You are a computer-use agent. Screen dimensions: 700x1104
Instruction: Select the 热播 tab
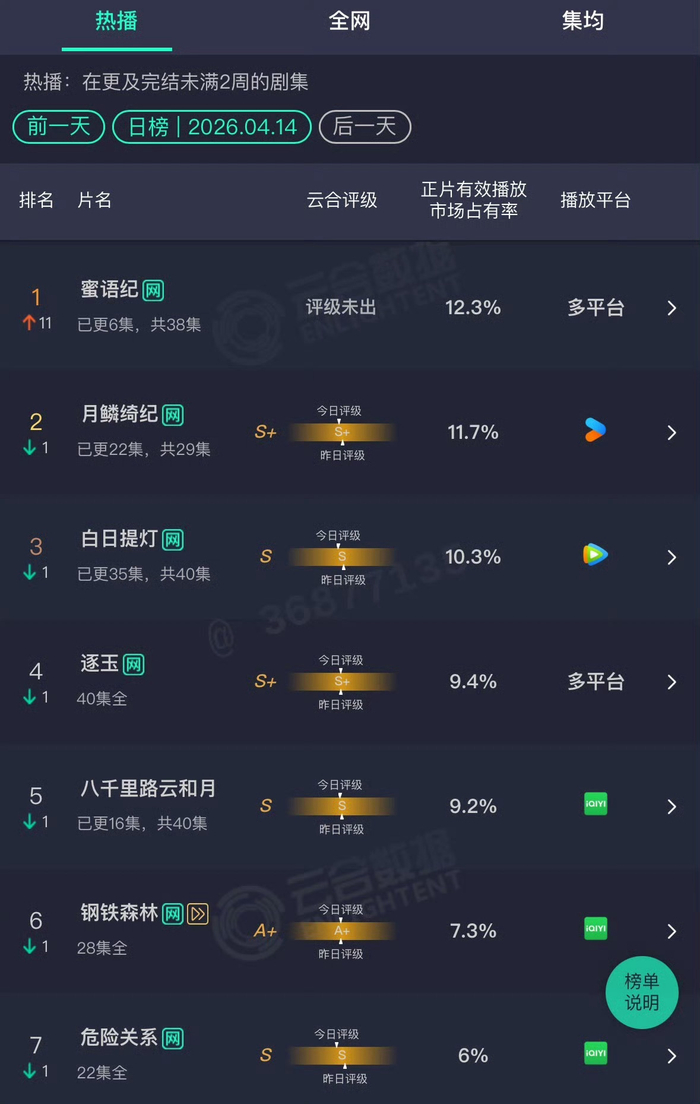[116, 21]
